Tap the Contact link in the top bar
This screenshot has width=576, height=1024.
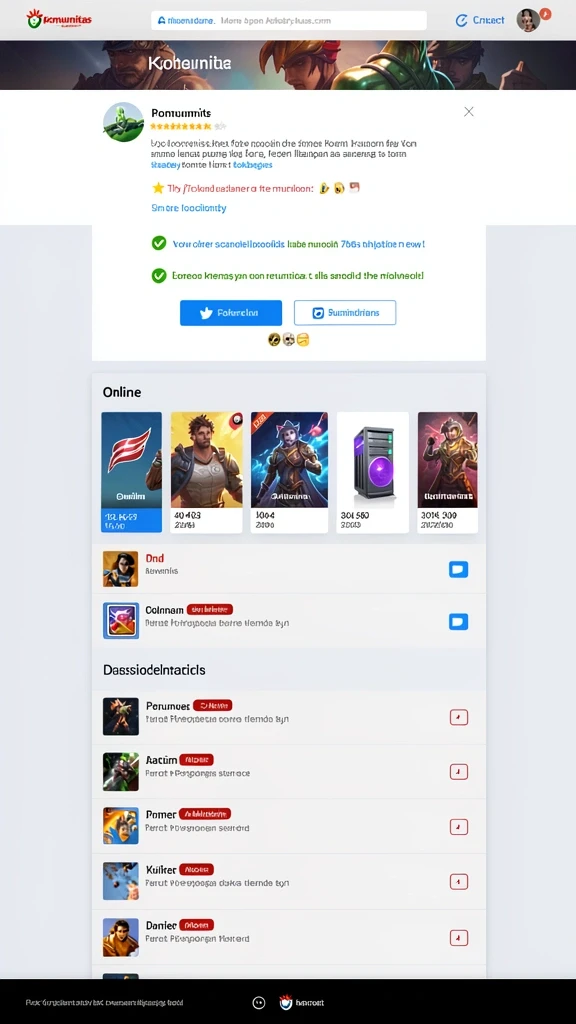coord(480,20)
